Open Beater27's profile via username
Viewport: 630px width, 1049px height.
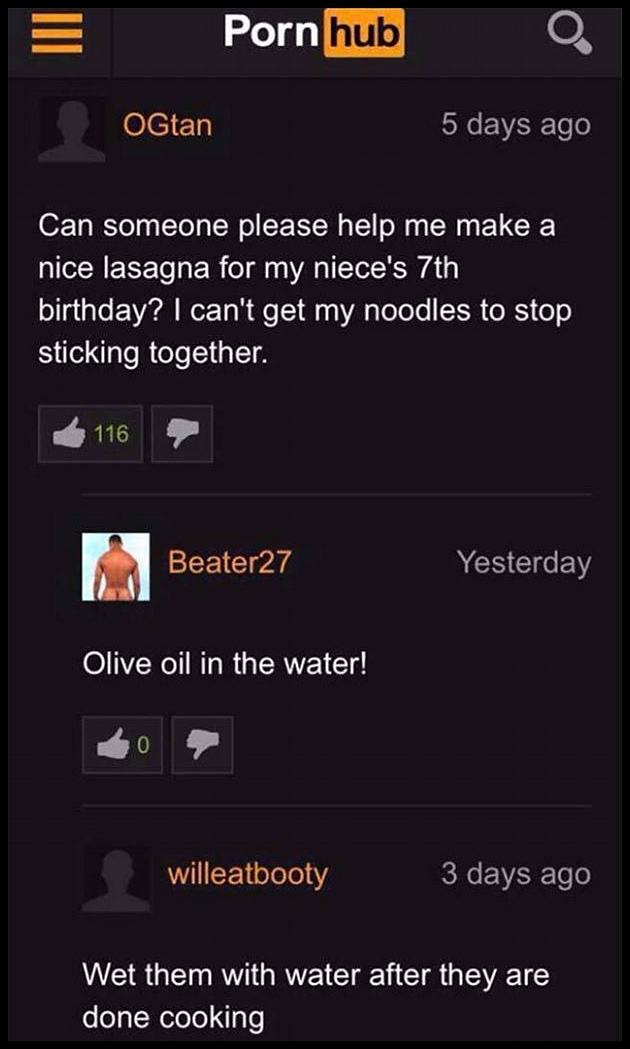229,562
